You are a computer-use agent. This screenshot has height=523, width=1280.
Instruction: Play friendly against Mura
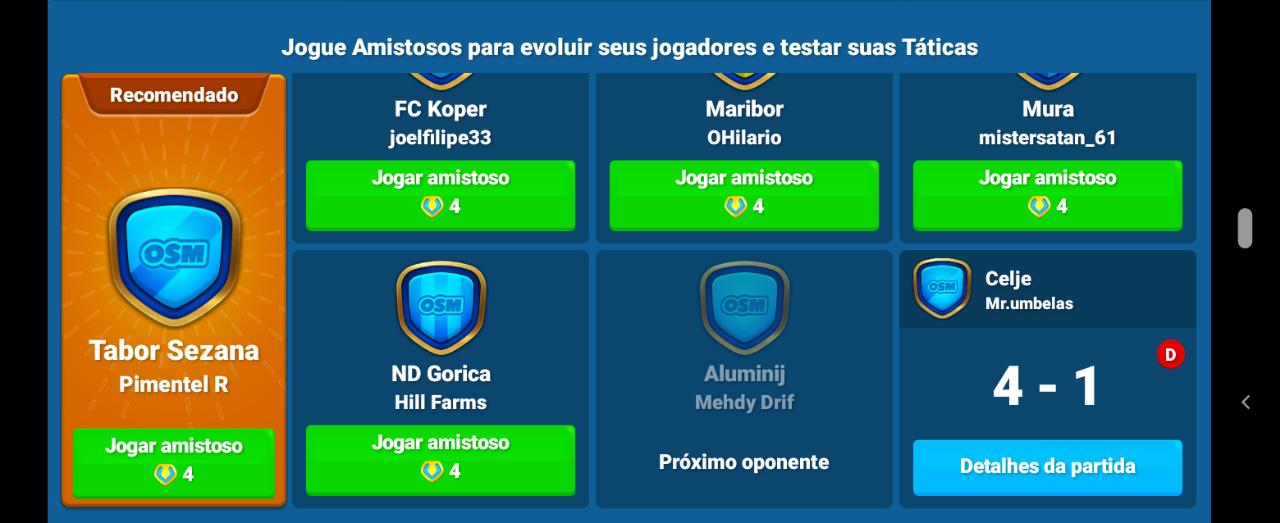(1047, 193)
